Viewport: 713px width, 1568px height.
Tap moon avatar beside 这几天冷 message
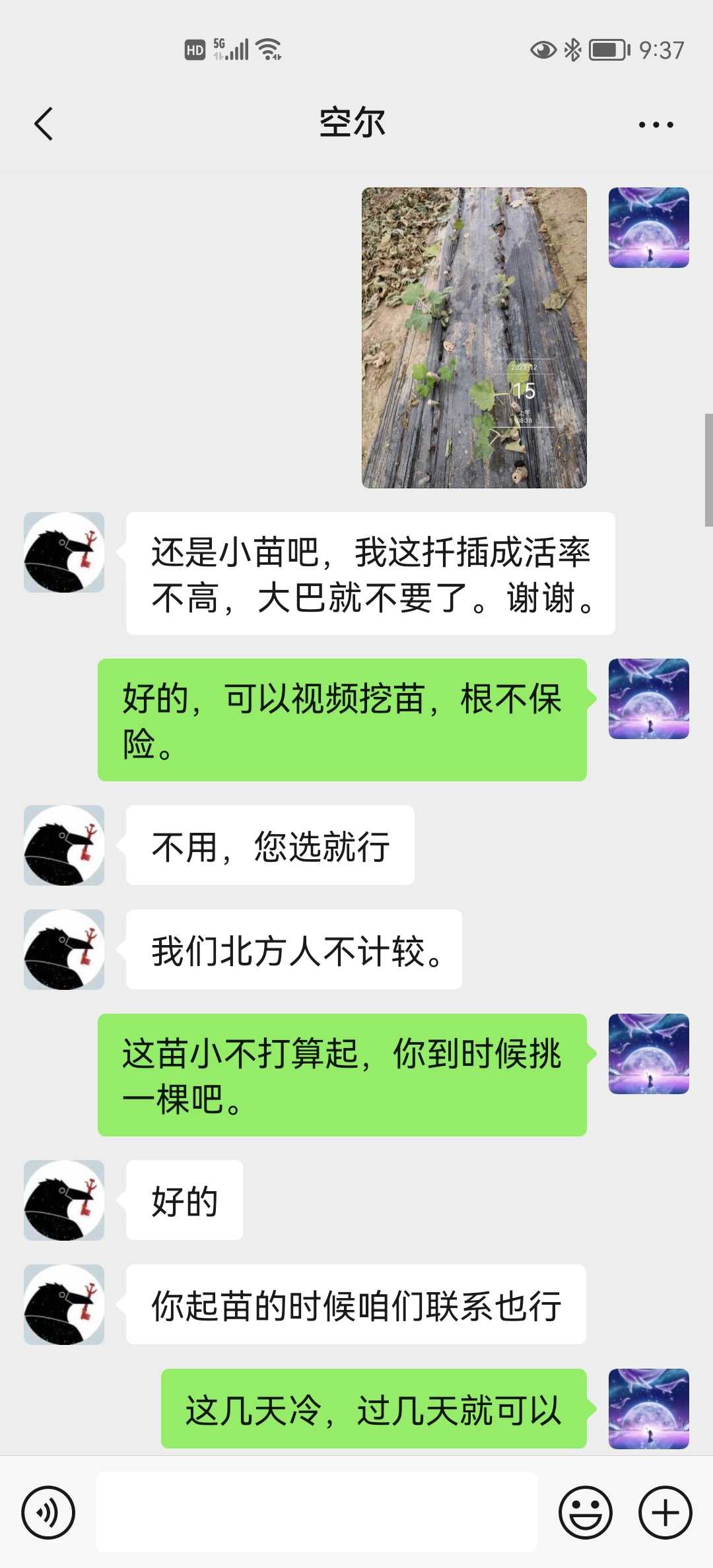tap(649, 1409)
